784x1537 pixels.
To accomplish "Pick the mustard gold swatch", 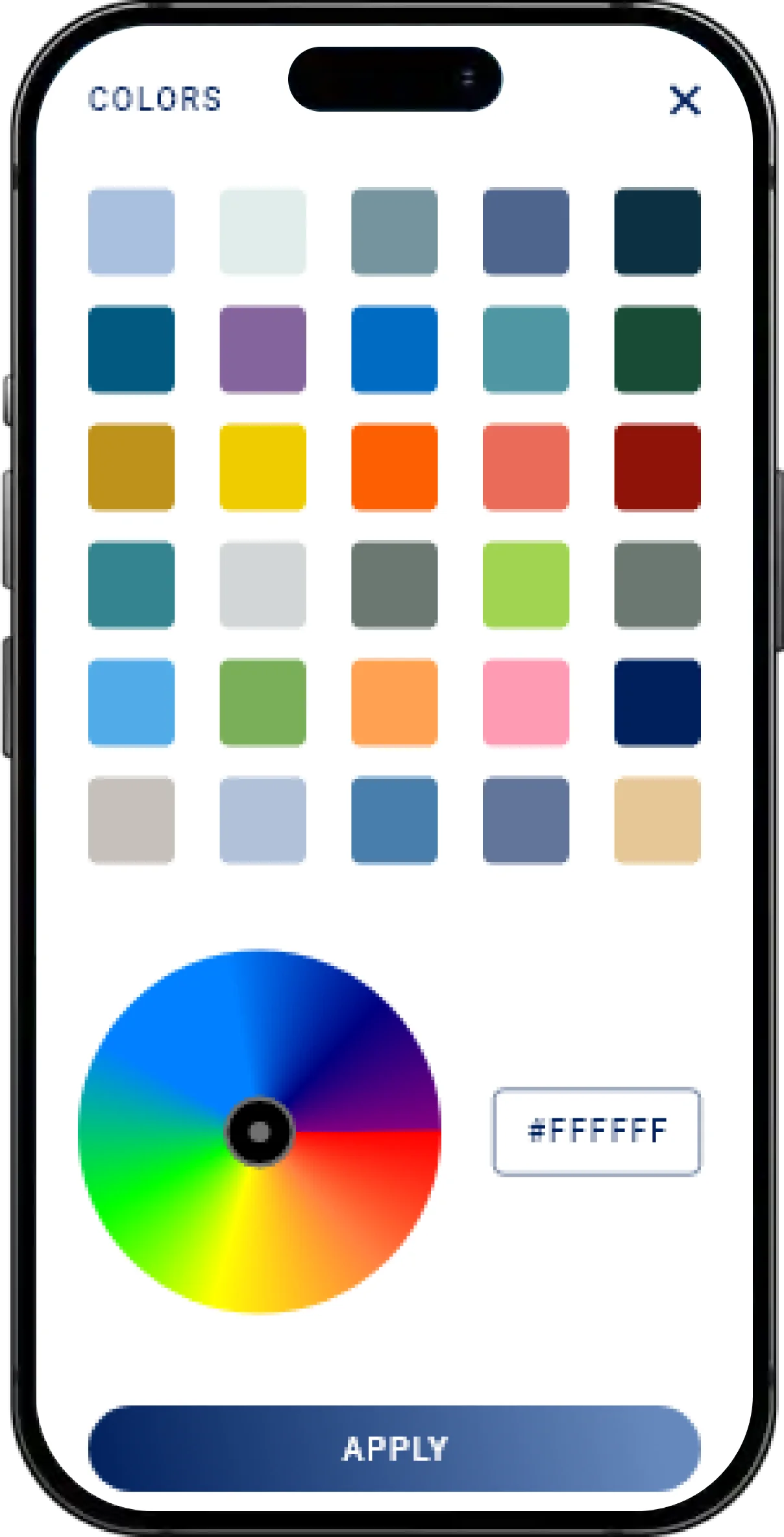I will (132, 467).
